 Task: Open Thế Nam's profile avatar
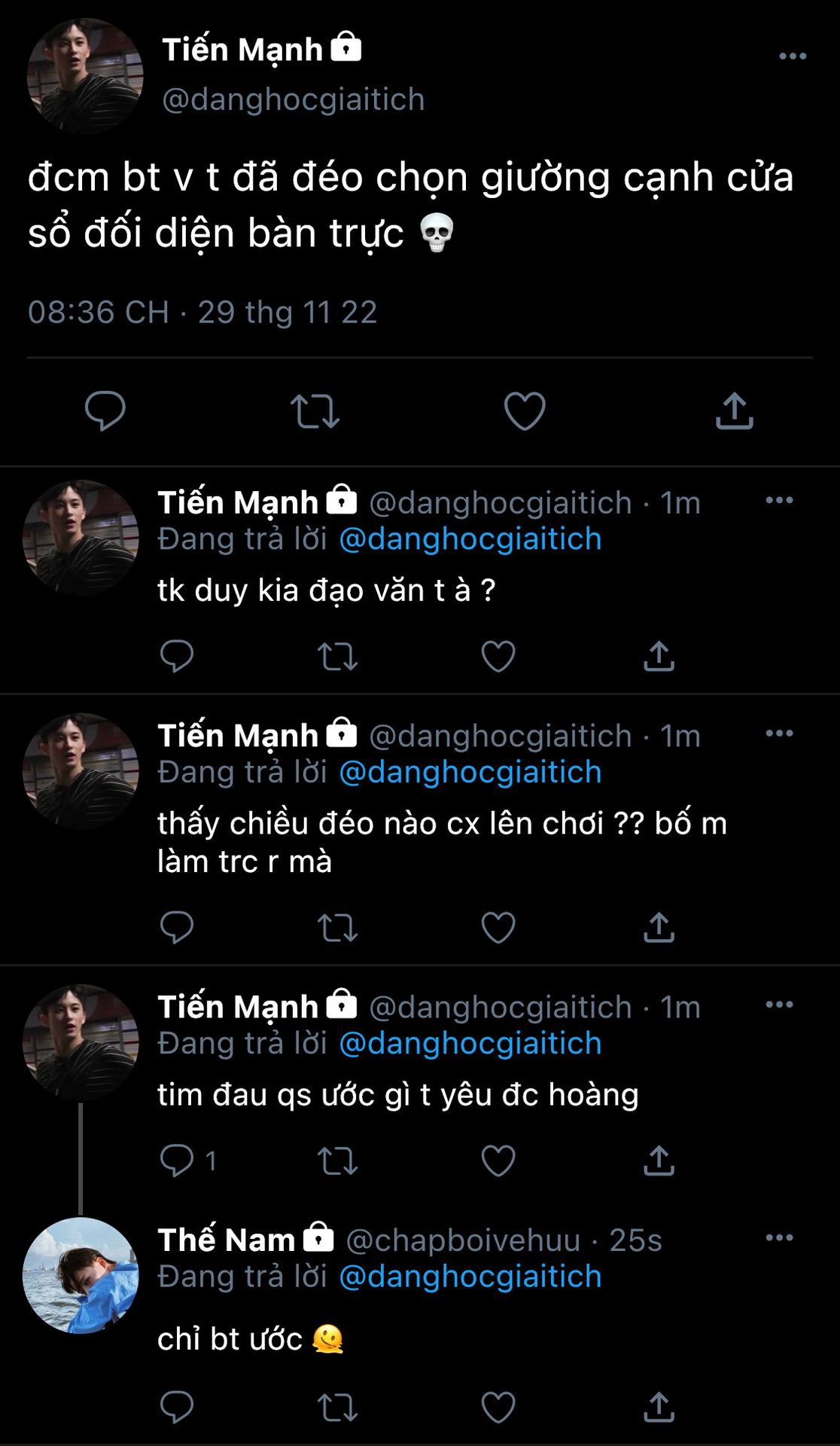point(81,1275)
